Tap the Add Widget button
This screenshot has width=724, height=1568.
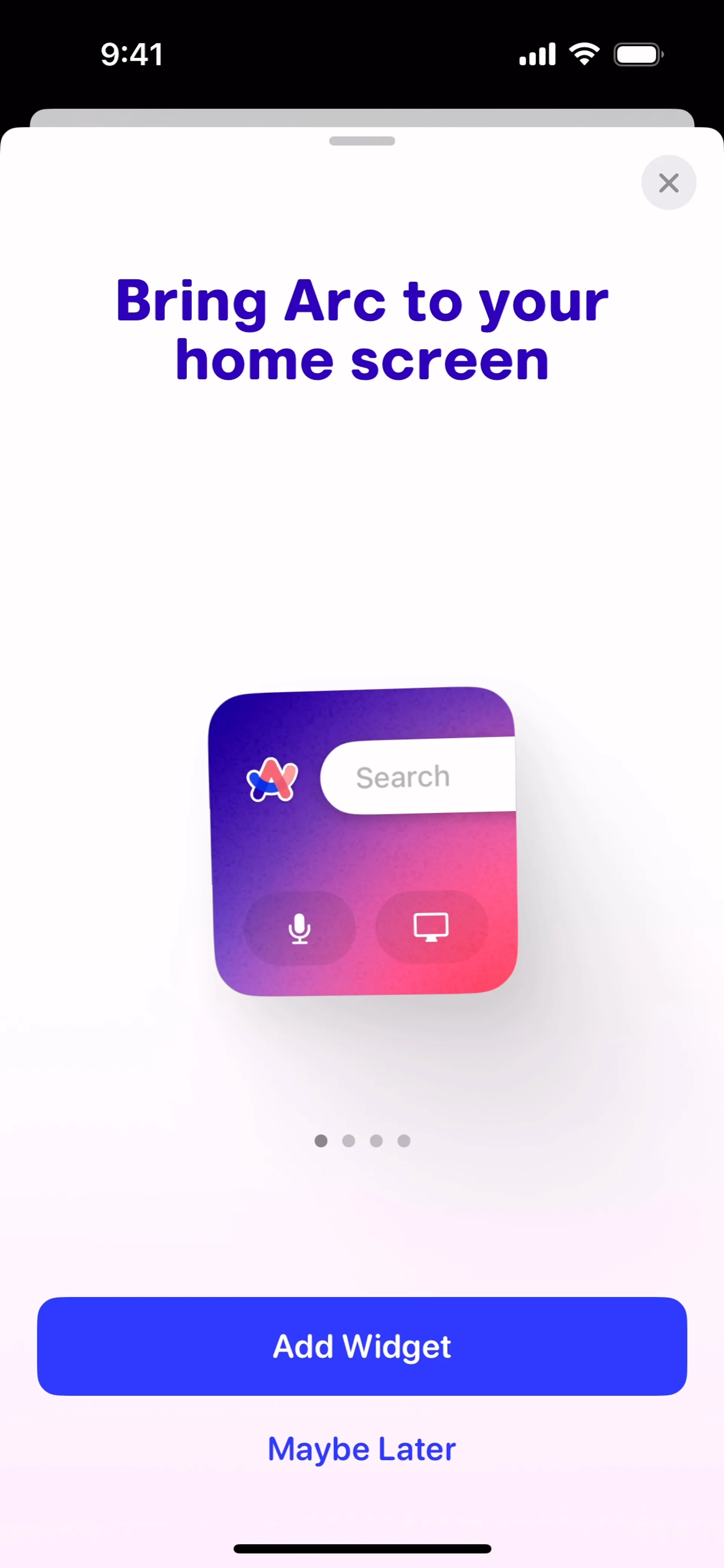362,1346
